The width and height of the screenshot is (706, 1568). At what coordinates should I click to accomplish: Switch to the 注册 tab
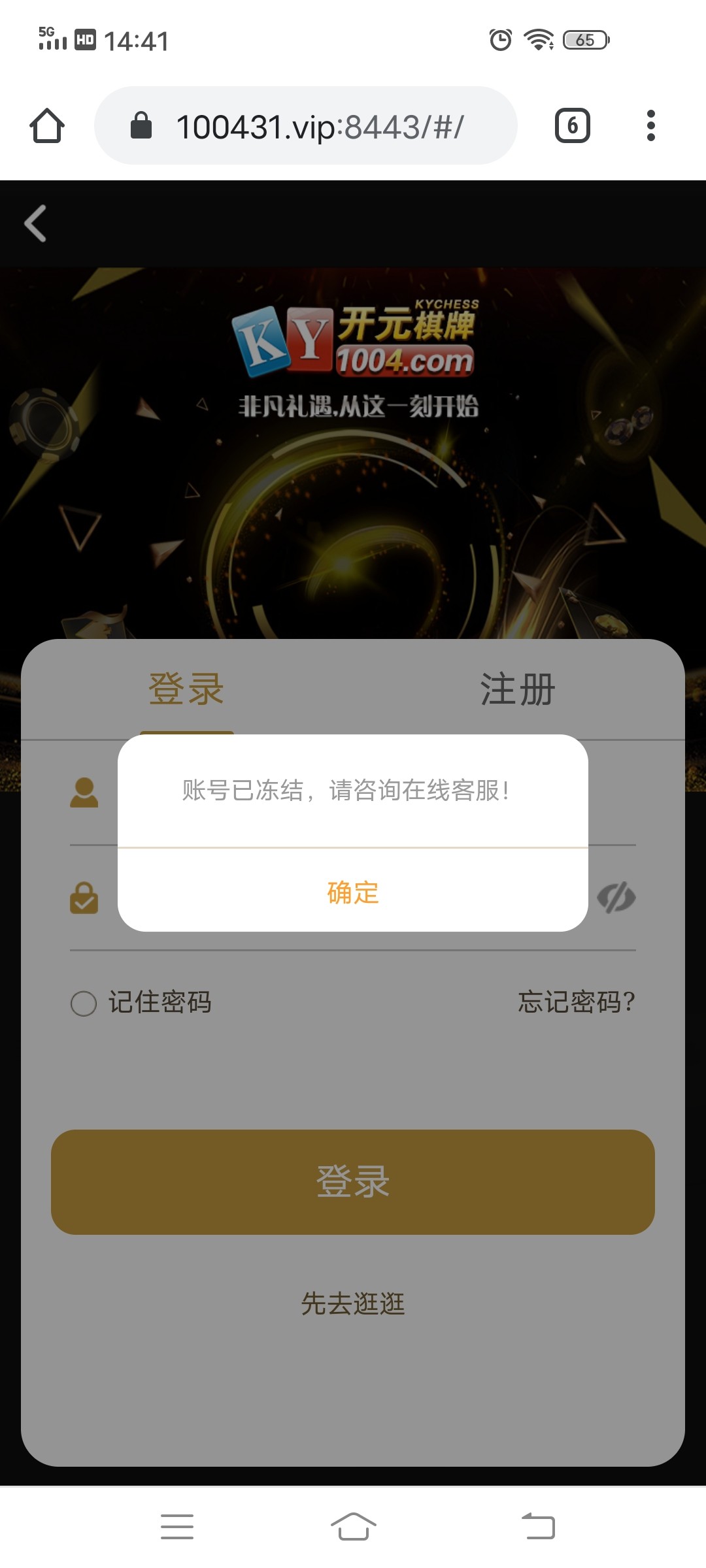[x=518, y=689]
